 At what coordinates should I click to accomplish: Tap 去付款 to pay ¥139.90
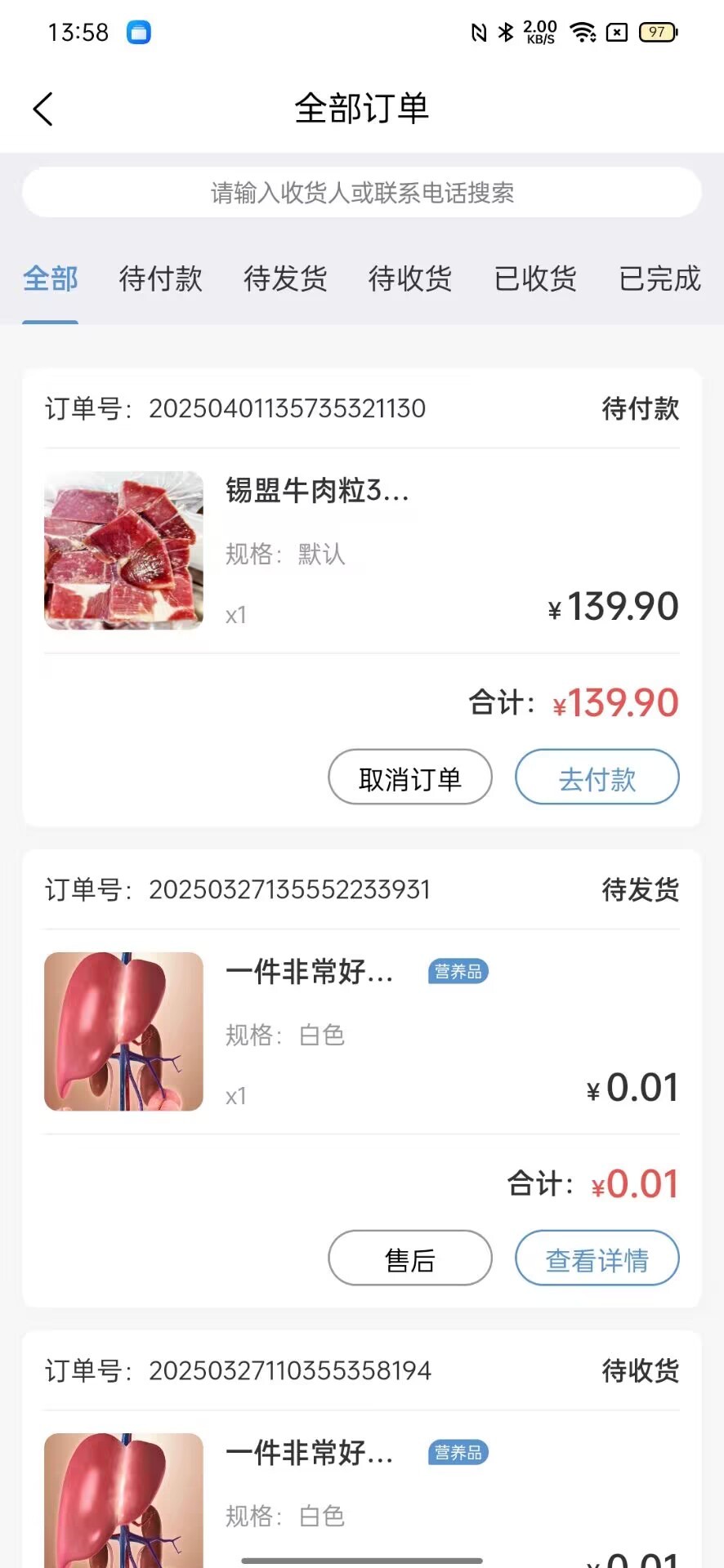tap(597, 777)
